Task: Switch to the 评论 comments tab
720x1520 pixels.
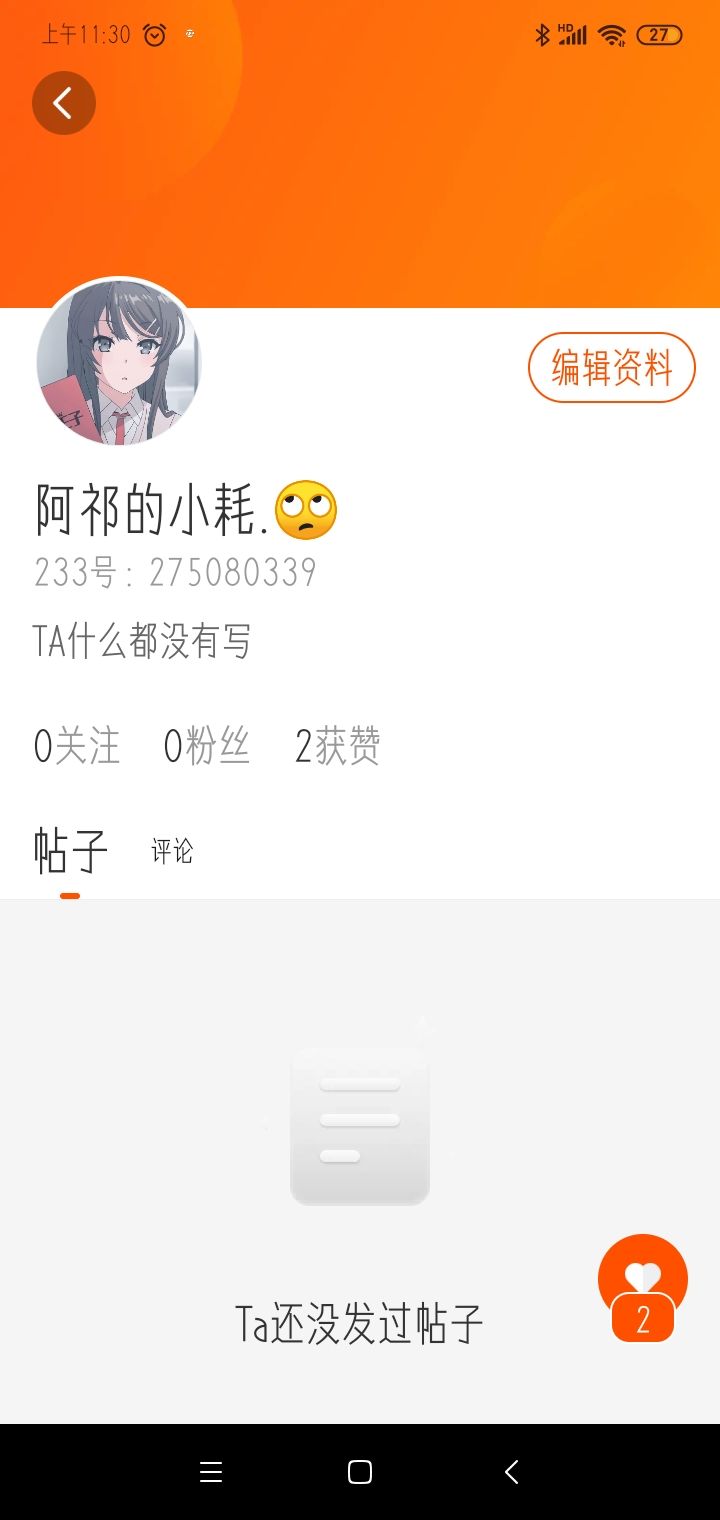Action: click(172, 851)
